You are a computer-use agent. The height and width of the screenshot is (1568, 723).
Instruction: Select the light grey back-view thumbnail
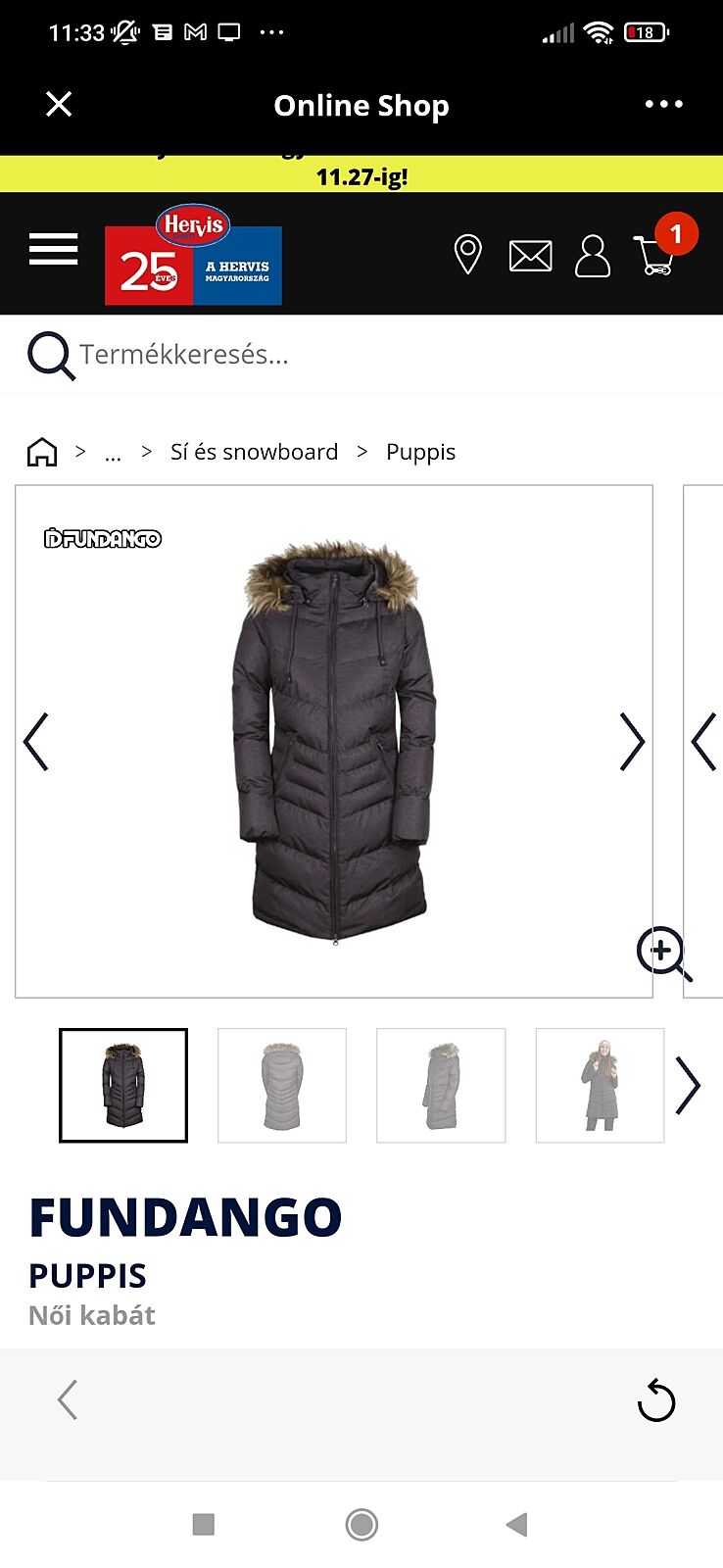click(282, 1085)
